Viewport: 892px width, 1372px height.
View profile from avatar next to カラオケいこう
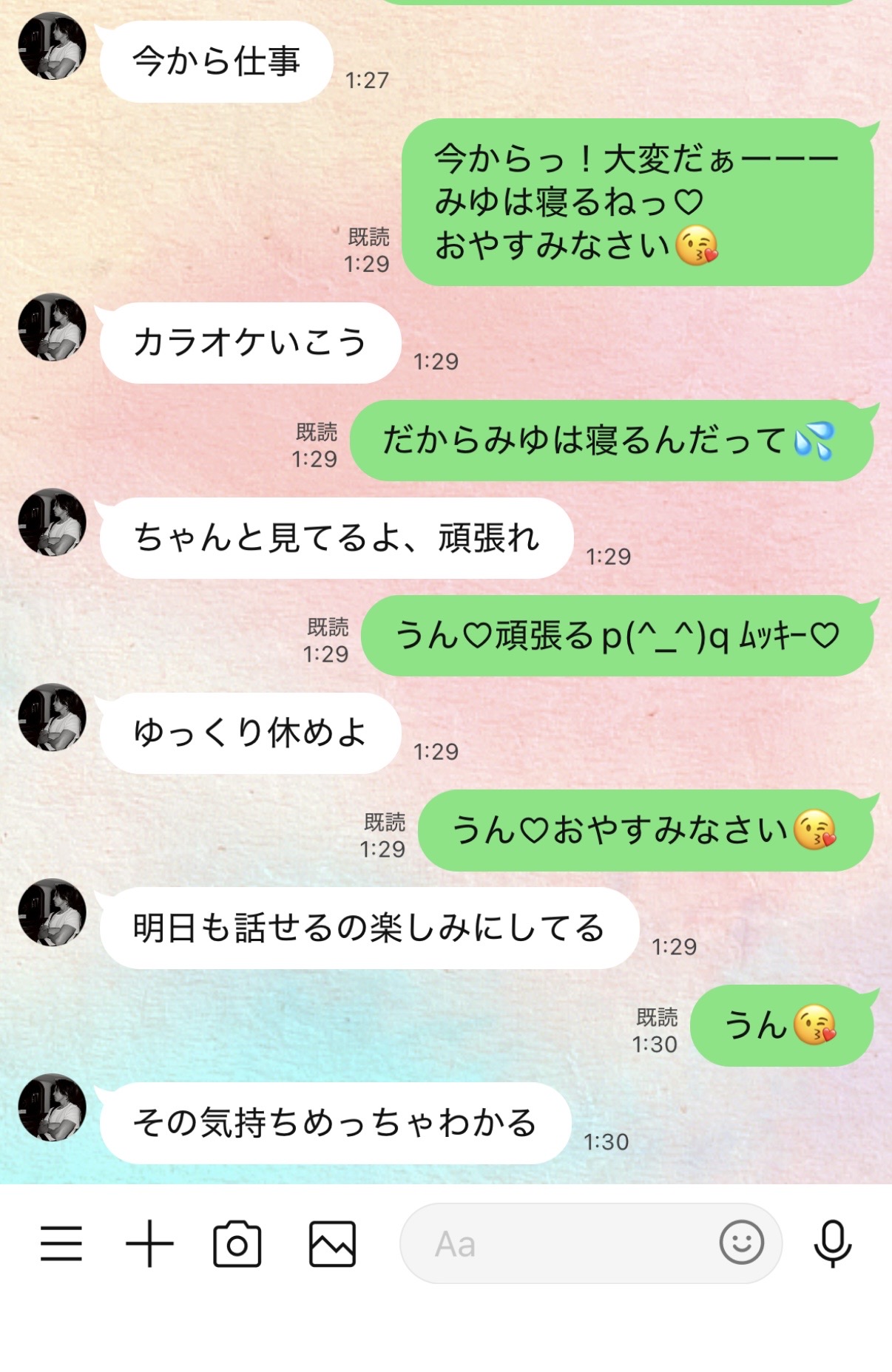point(53,327)
